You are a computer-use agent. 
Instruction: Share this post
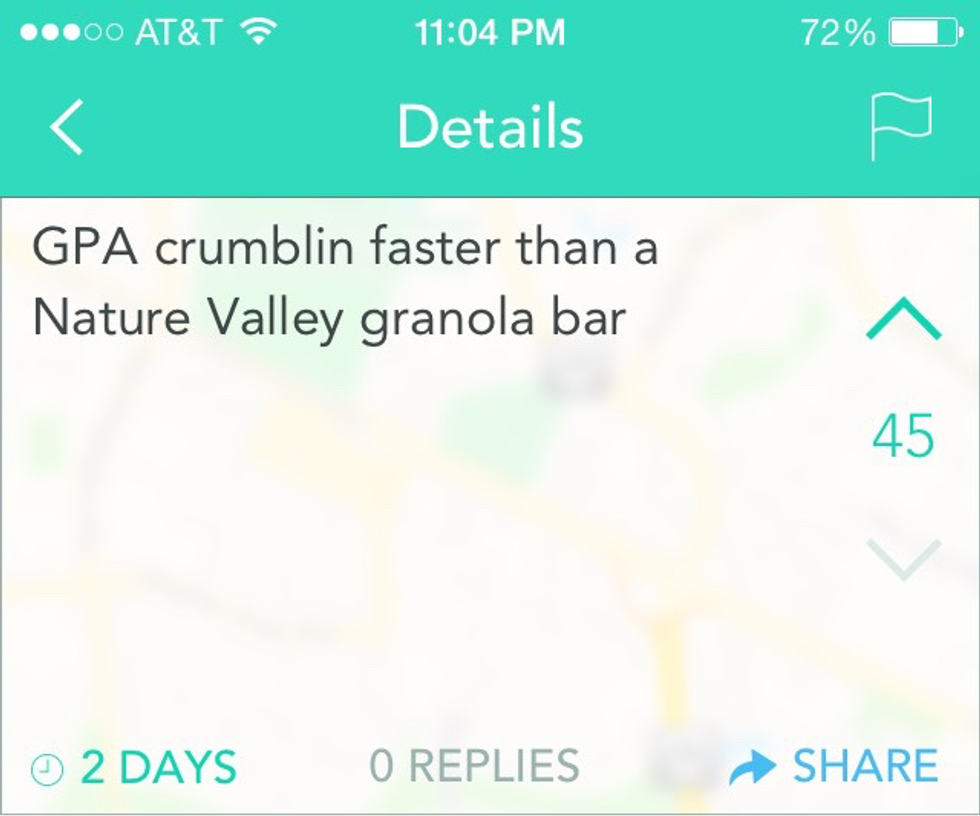coord(834,767)
